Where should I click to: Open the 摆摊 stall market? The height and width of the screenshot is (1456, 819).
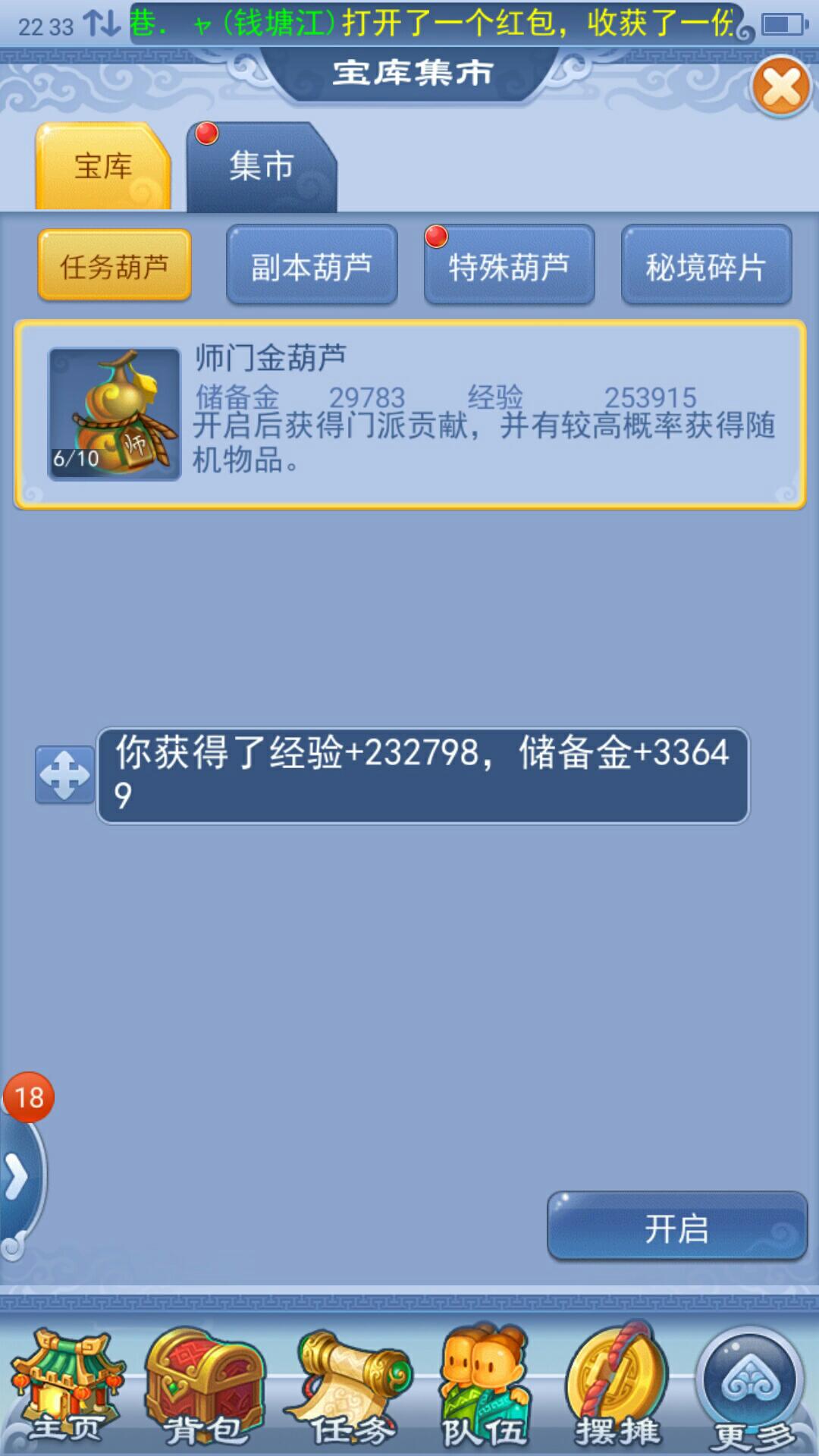[618, 1389]
